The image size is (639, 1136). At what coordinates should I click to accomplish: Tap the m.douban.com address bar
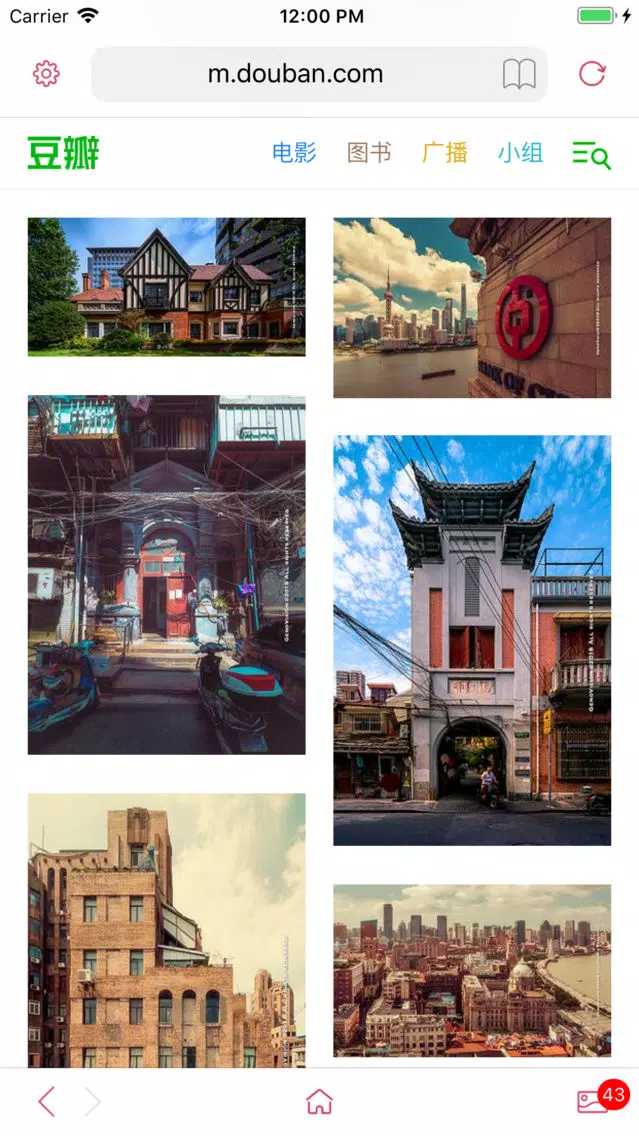pyautogui.click(x=295, y=74)
